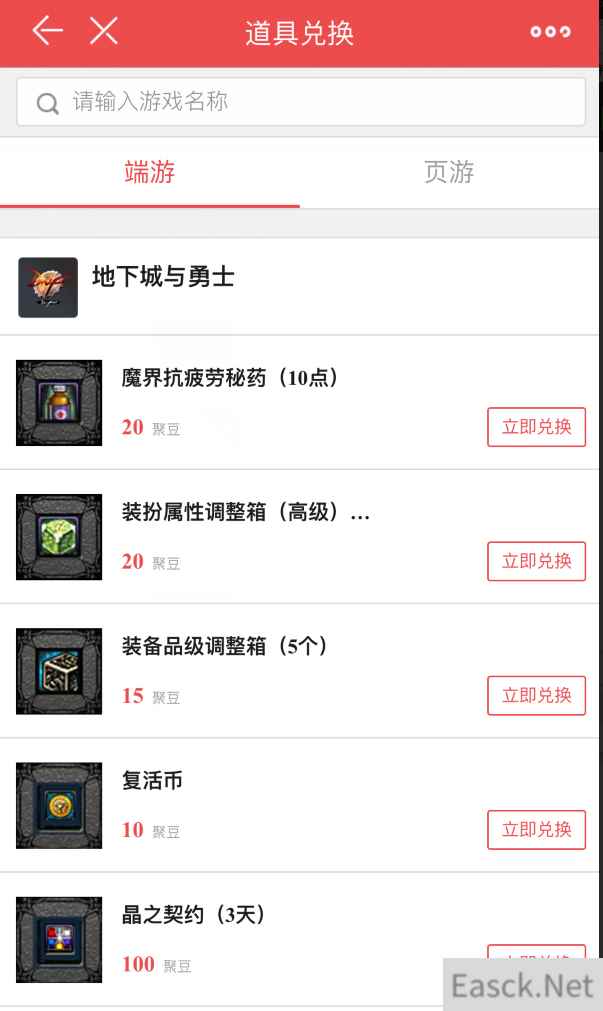This screenshot has width=603, height=1011.
Task: Redeem 复活币 with 立即兑换
Action: 536,829
